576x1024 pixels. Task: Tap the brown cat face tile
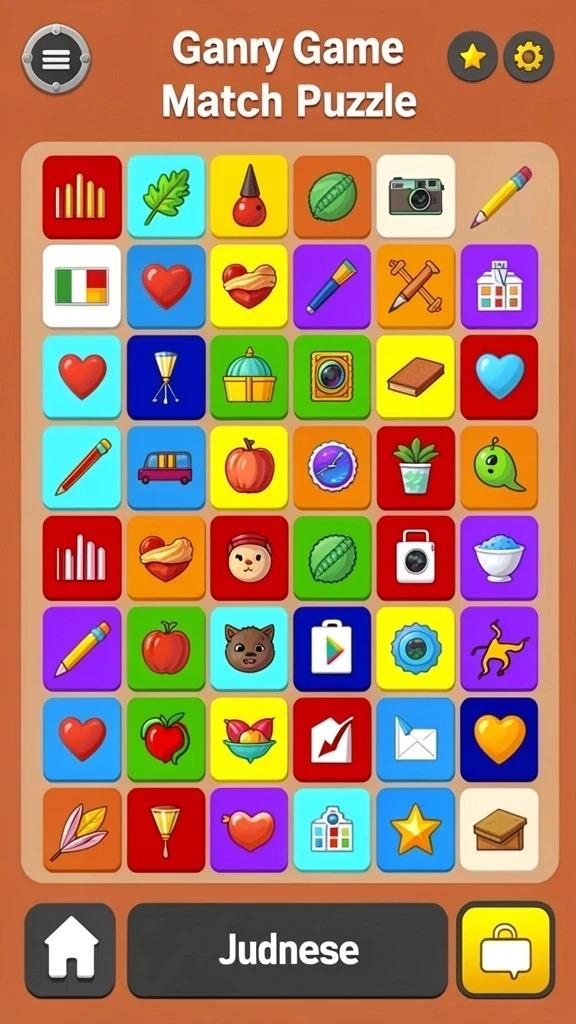249,648
